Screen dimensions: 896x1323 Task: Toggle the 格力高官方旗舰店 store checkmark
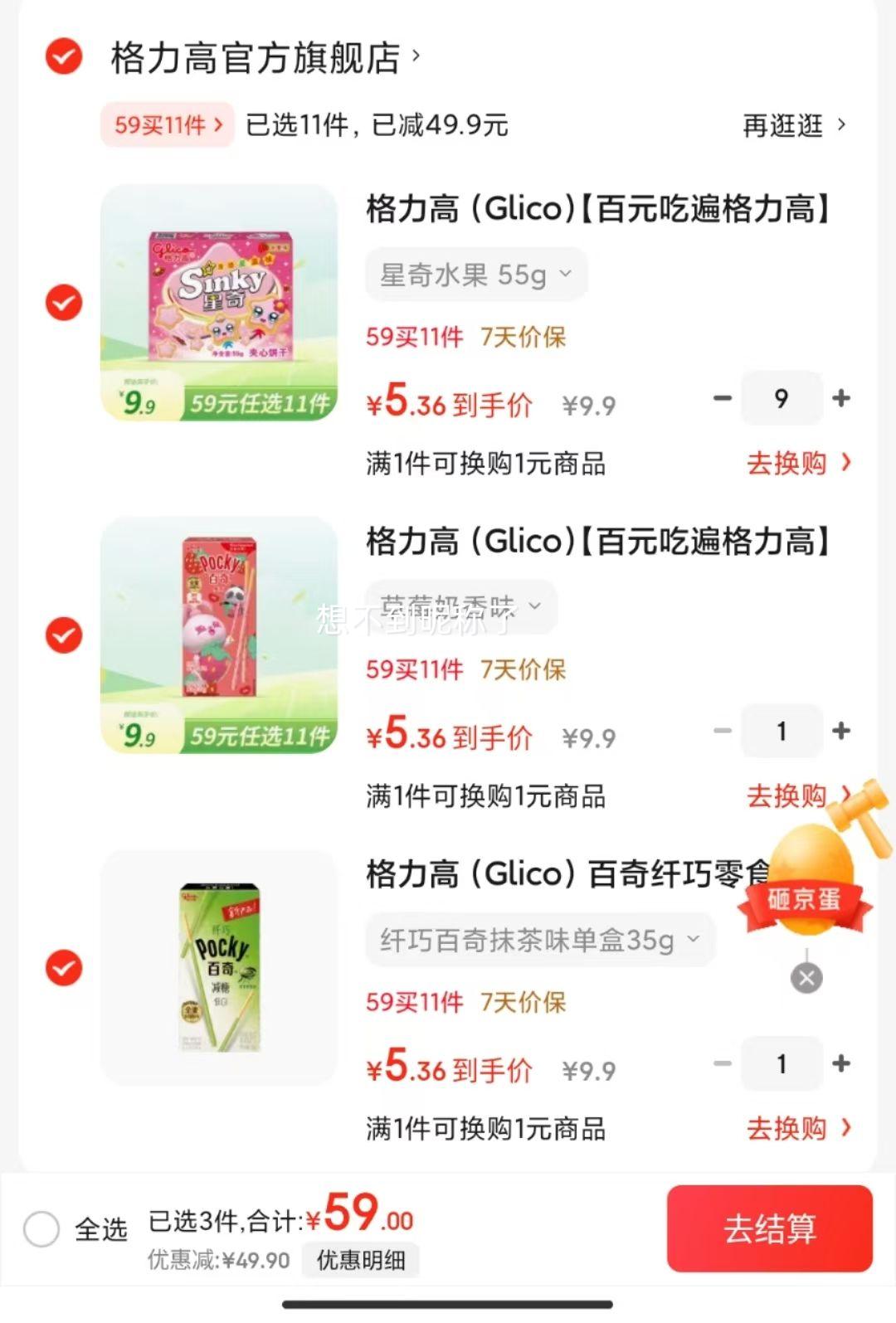pyautogui.click(x=62, y=58)
